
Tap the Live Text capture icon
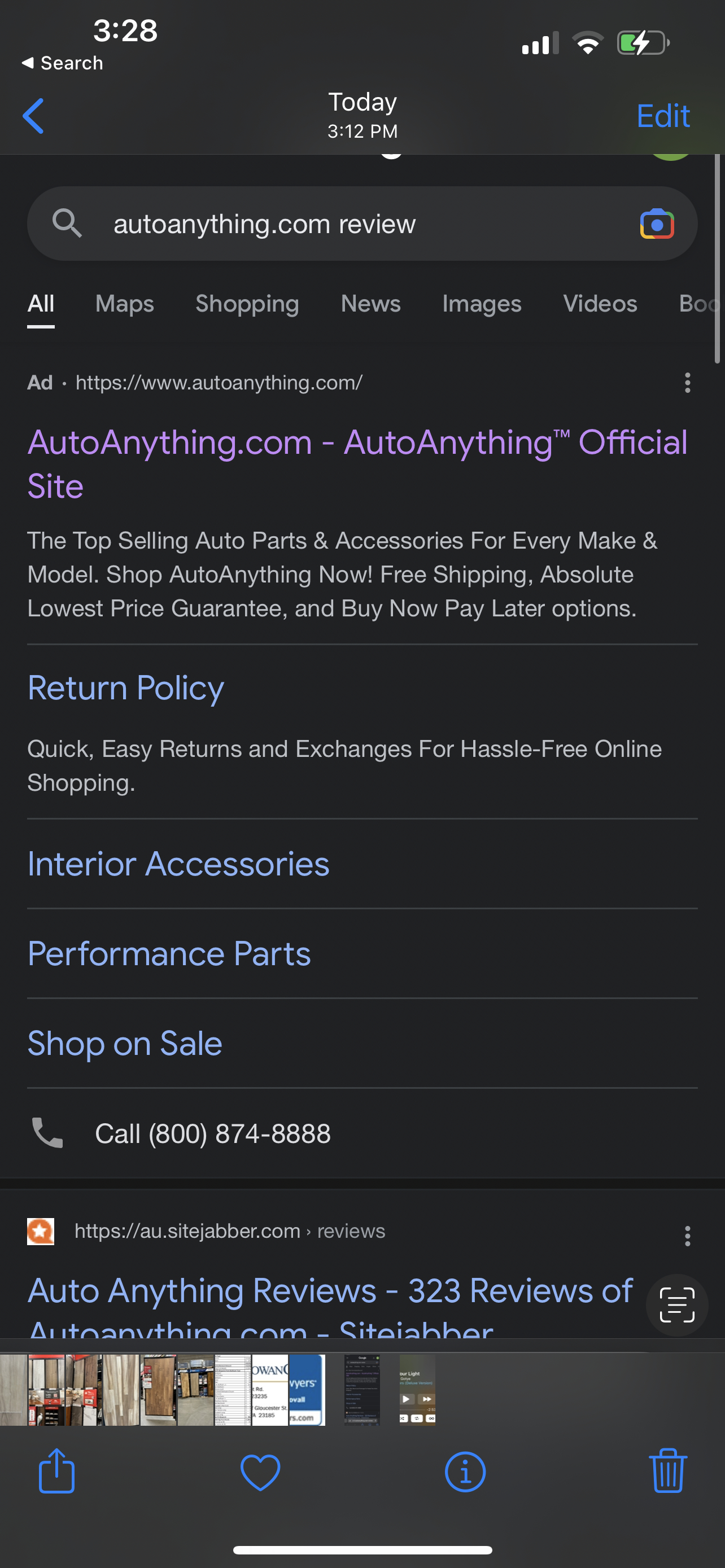[x=677, y=1306]
